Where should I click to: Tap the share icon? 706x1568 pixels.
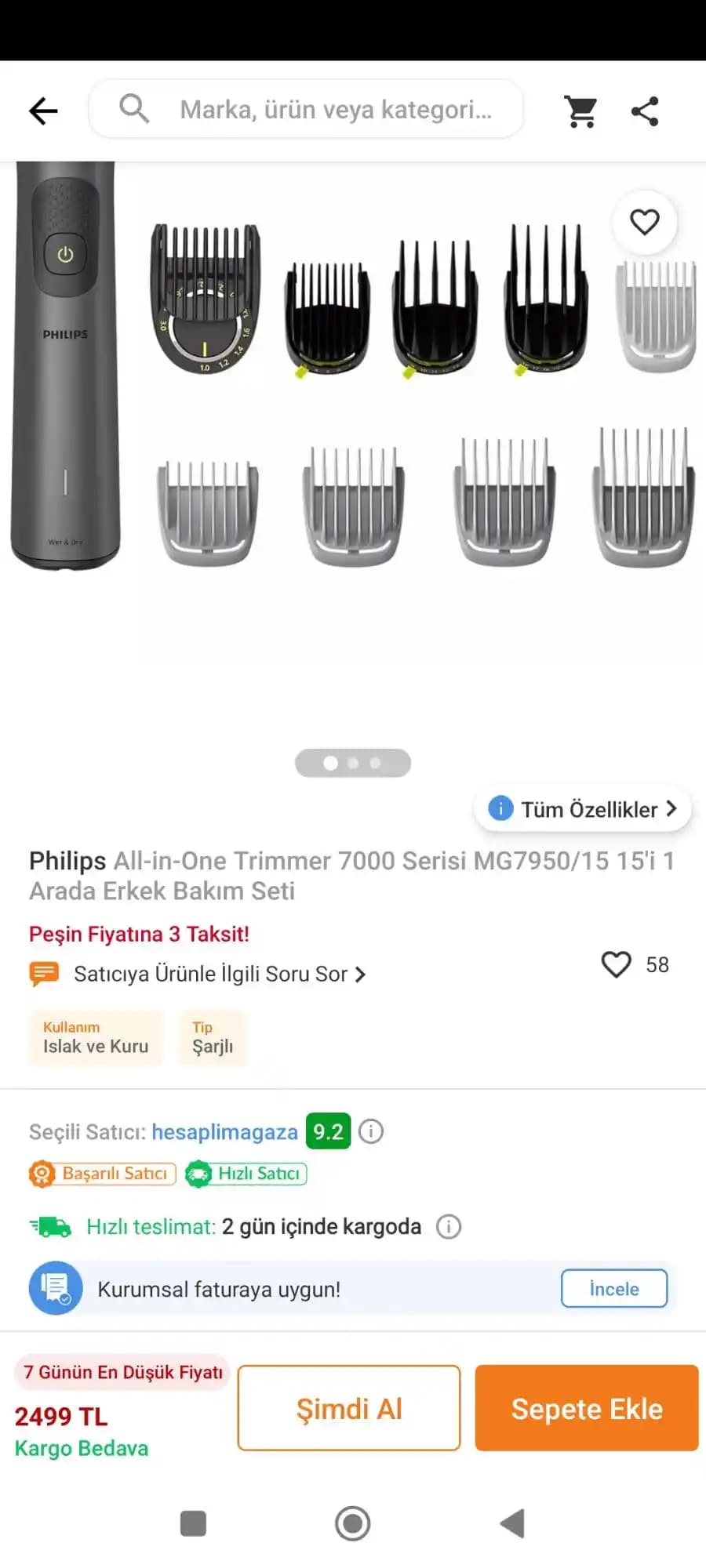point(645,112)
